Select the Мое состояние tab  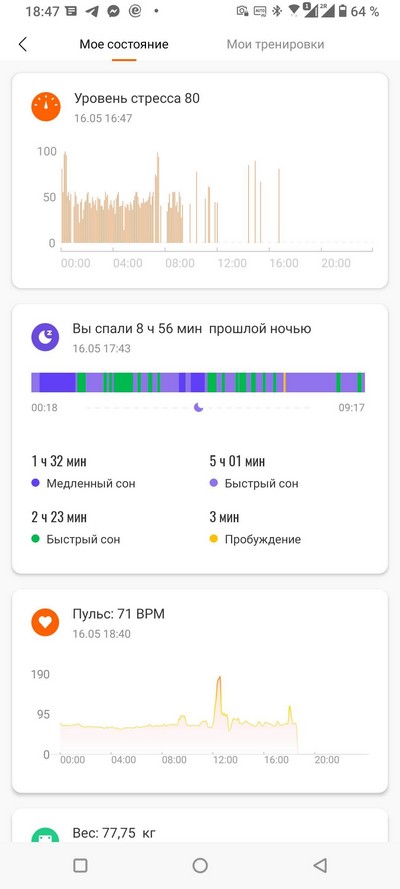pyautogui.click(x=124, y=44)
